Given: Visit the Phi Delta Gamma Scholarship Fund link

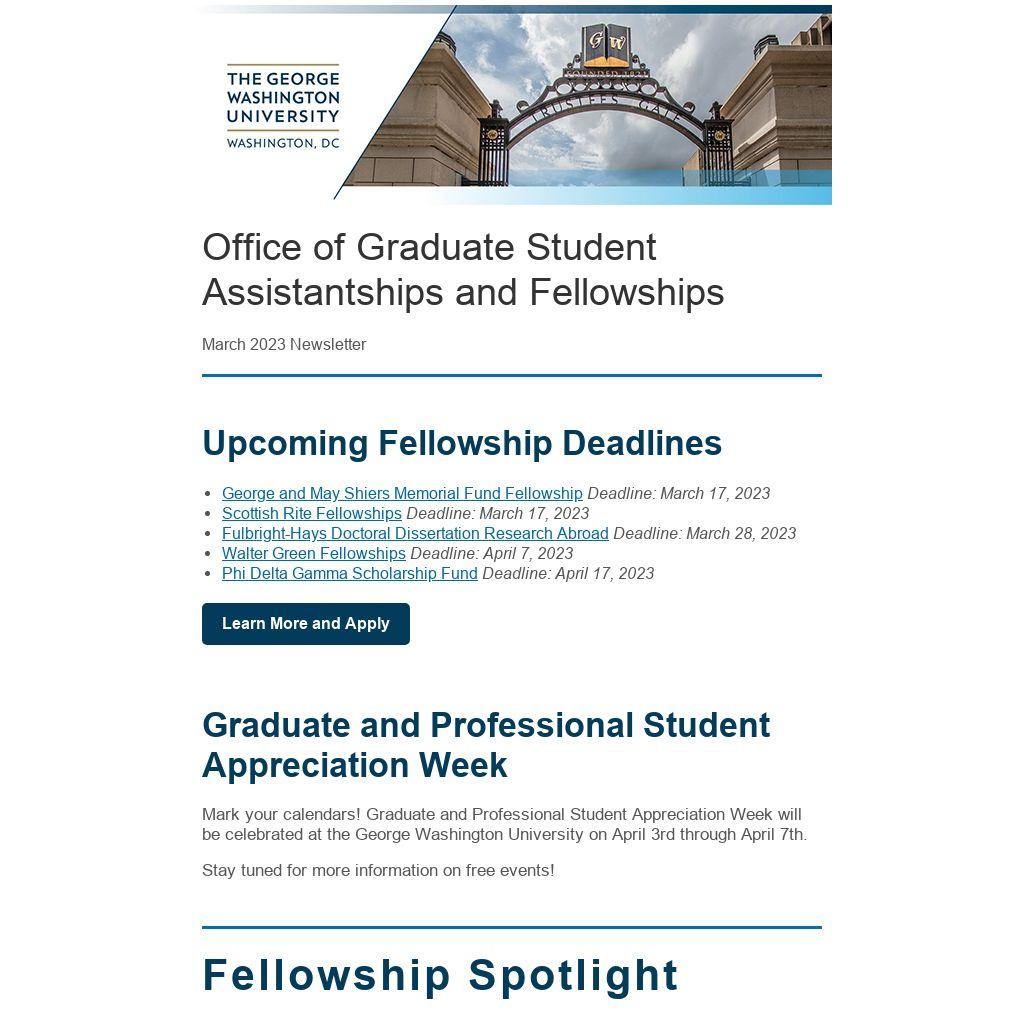Looking at the screenshot, I should coord(350,573).
